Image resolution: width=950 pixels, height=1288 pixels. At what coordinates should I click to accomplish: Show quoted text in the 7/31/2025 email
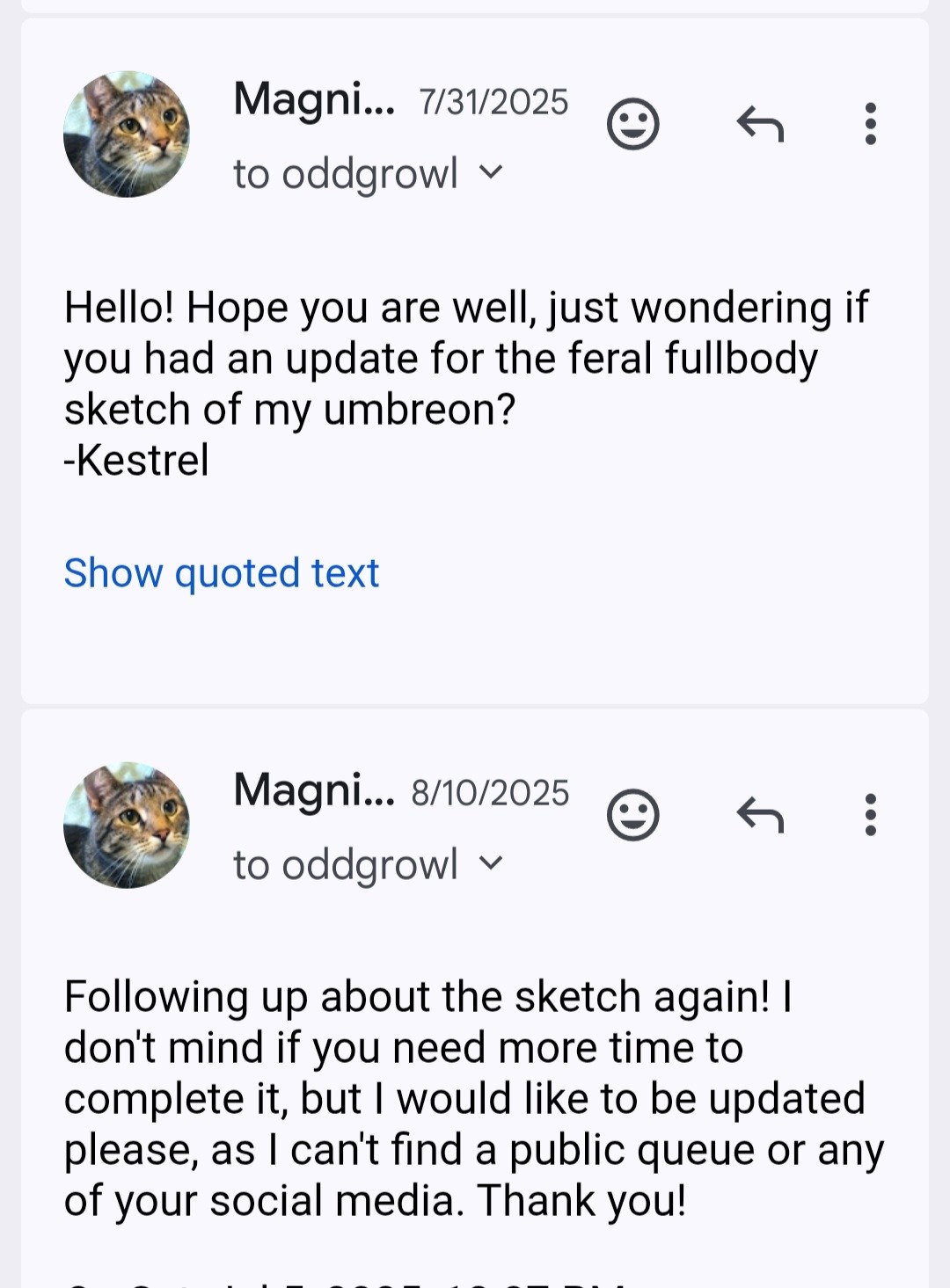(x=222, y=573)
